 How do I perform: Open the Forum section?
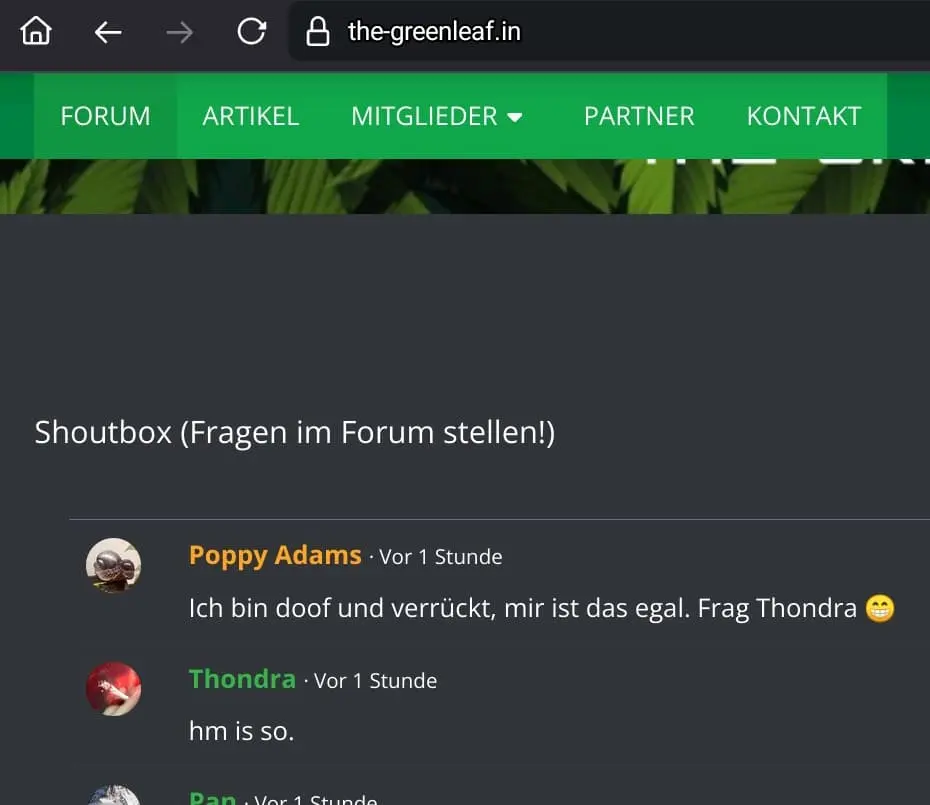tap(105, 116)
